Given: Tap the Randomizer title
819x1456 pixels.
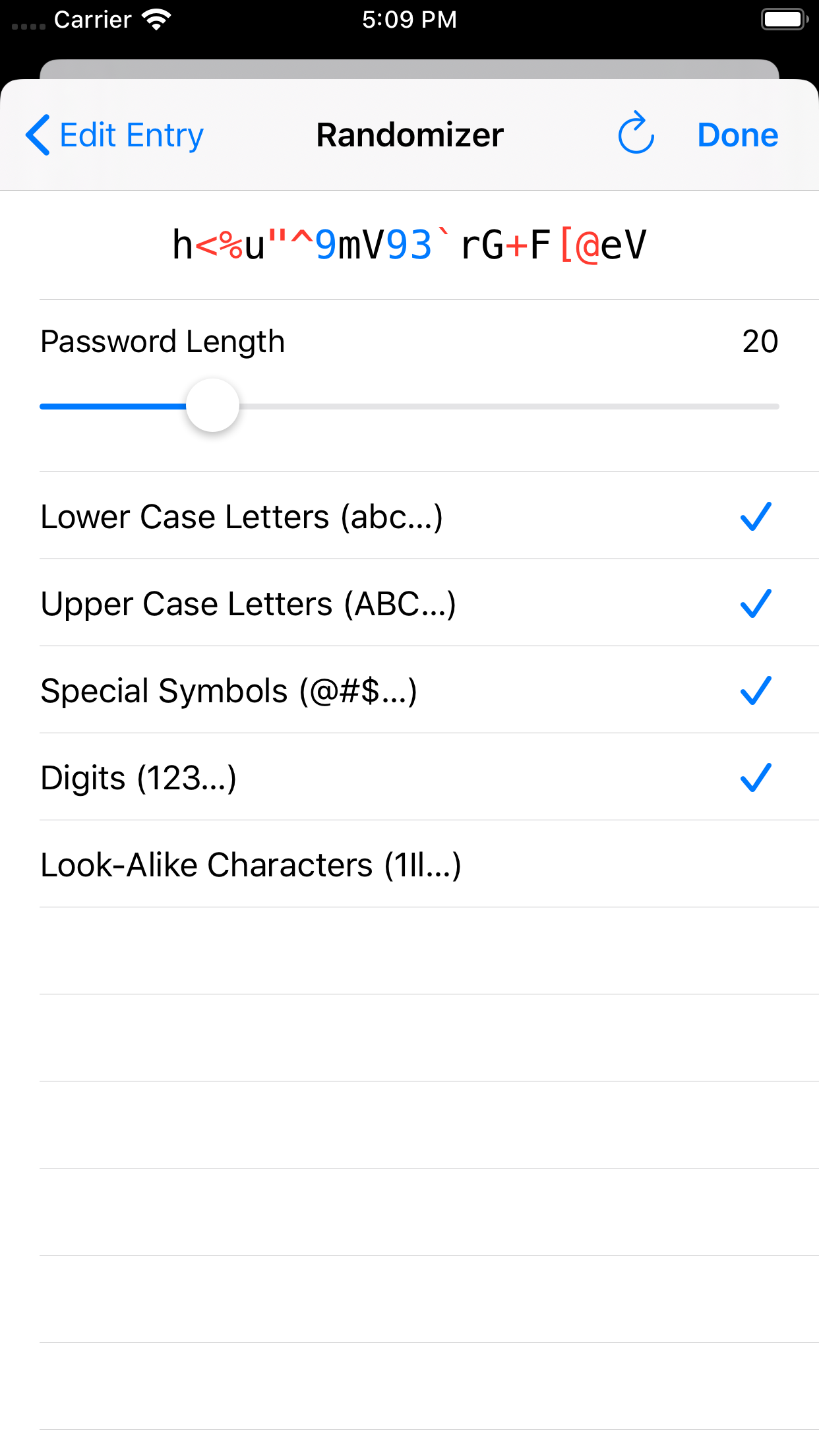Looking at the screenshot, I should click(x=409, y=135).
